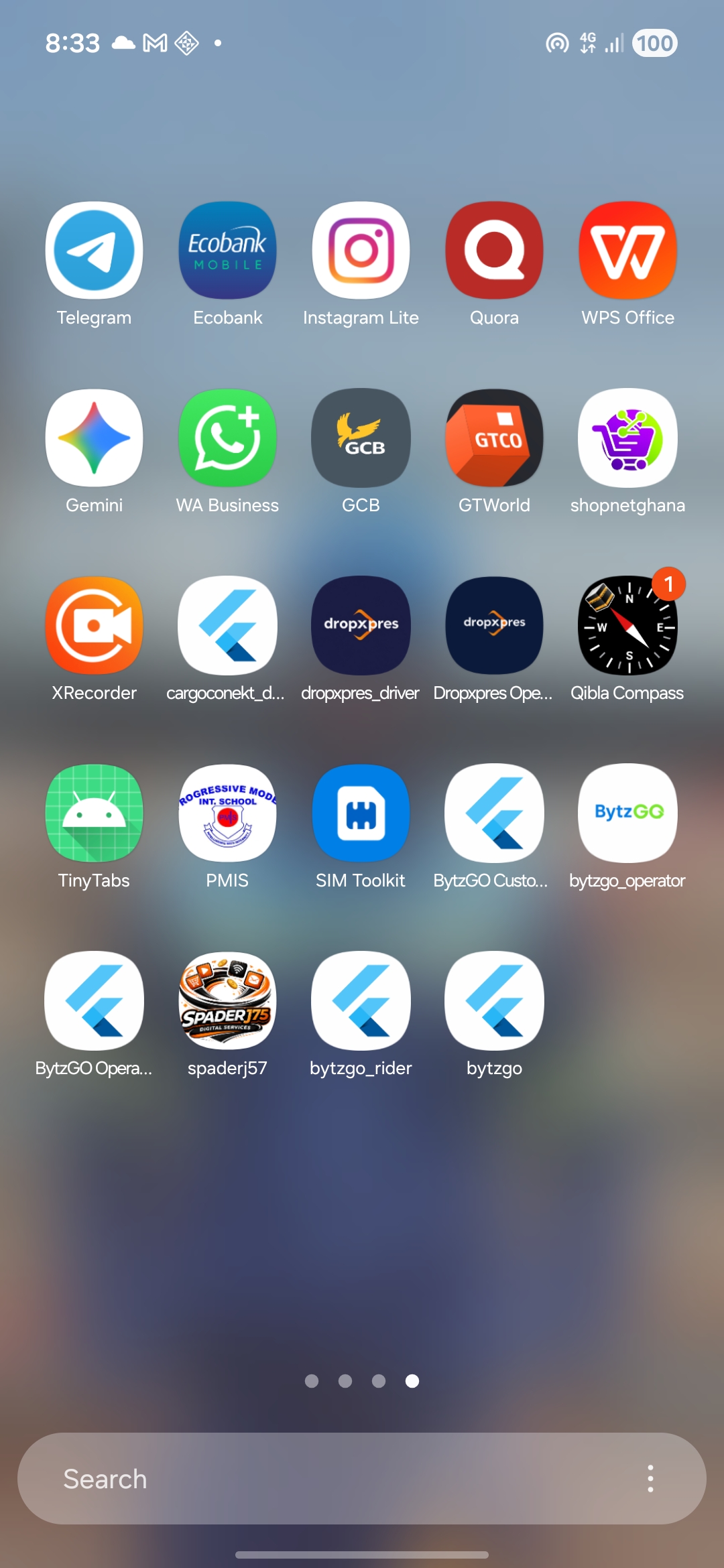Launch the PMIS school app
Image resolution: width=724 pixels, height=1568 pixels.
(227, 813)
